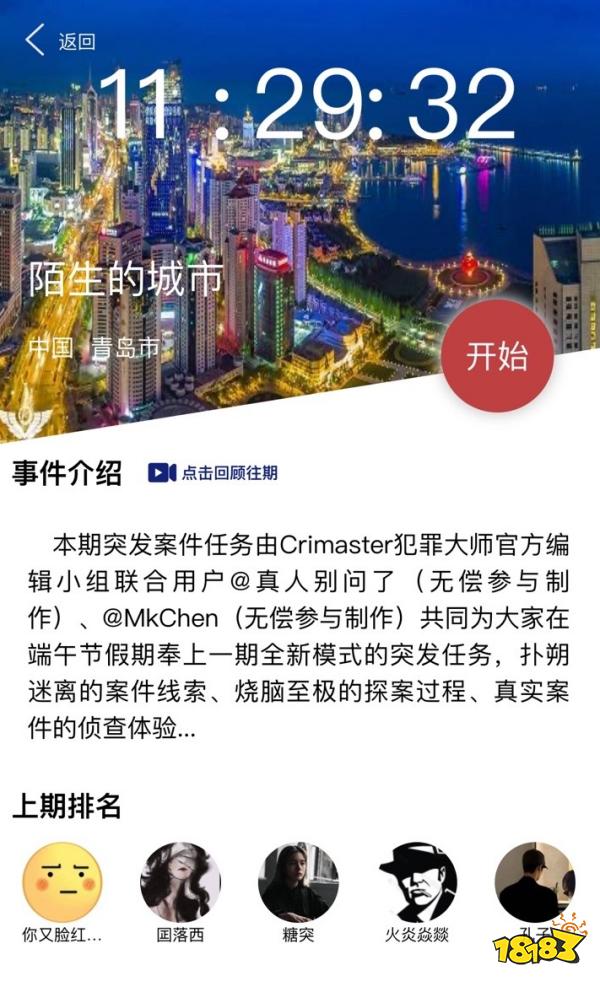The height and width of the screenshot is (981, 600).
Task: Open 点击回顾往期 to review past episodes
Action: pos(213,472)
